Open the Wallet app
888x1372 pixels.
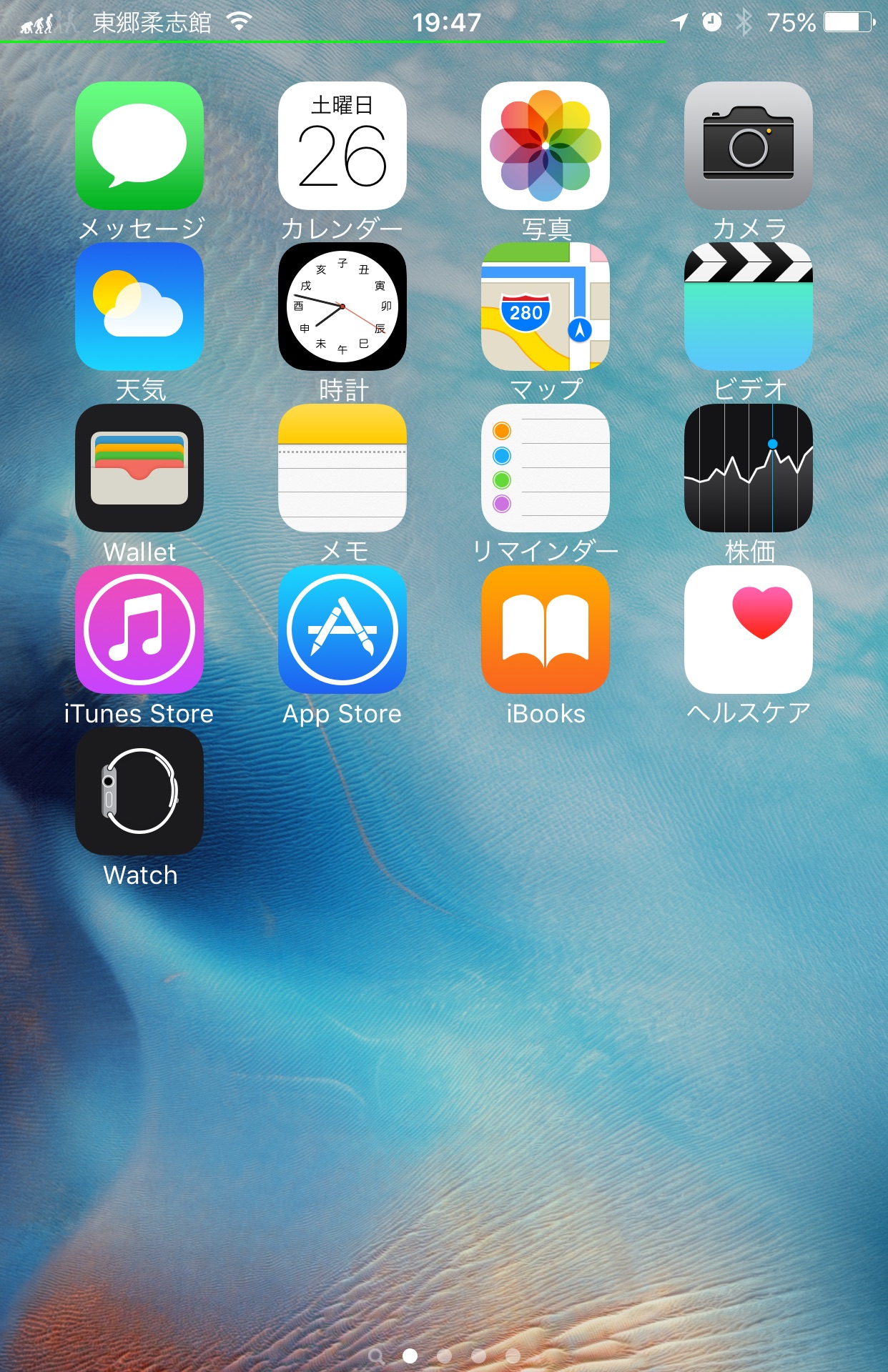(x=139, y=468)
